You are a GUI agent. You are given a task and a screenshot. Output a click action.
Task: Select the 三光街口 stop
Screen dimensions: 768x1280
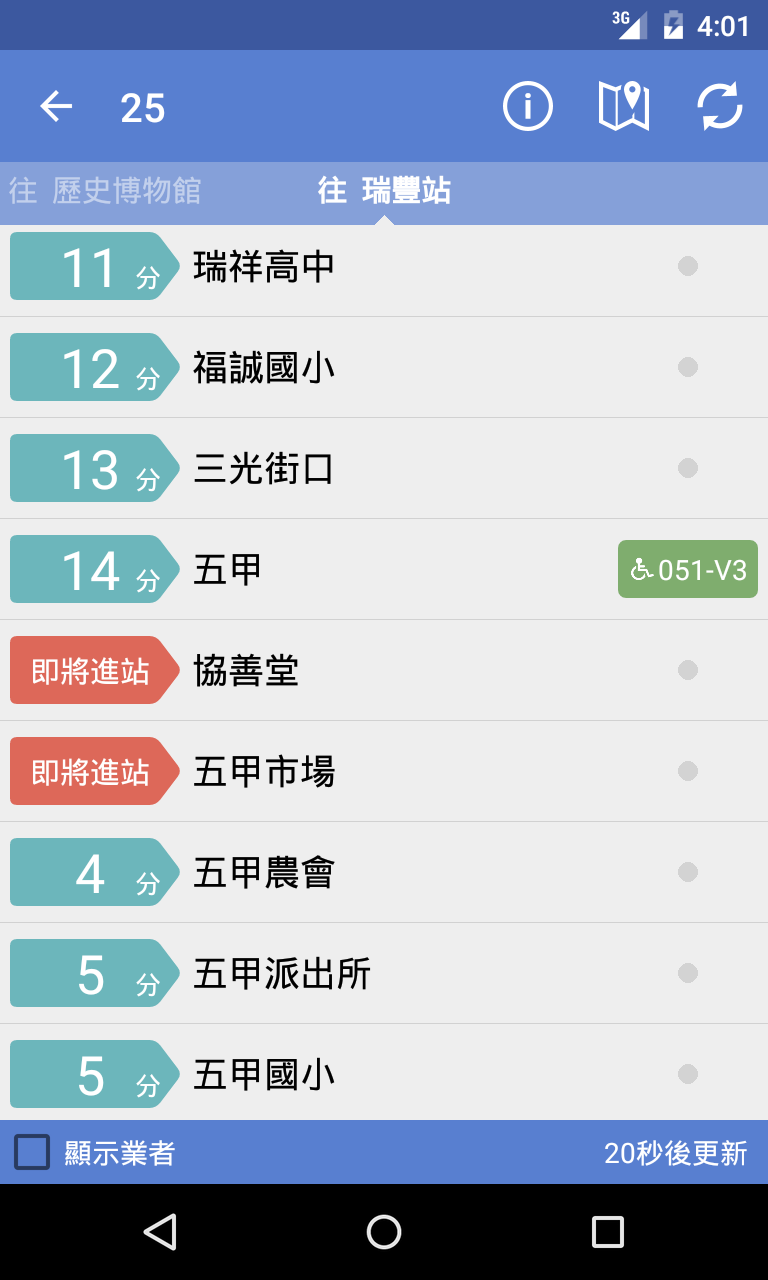384,468
